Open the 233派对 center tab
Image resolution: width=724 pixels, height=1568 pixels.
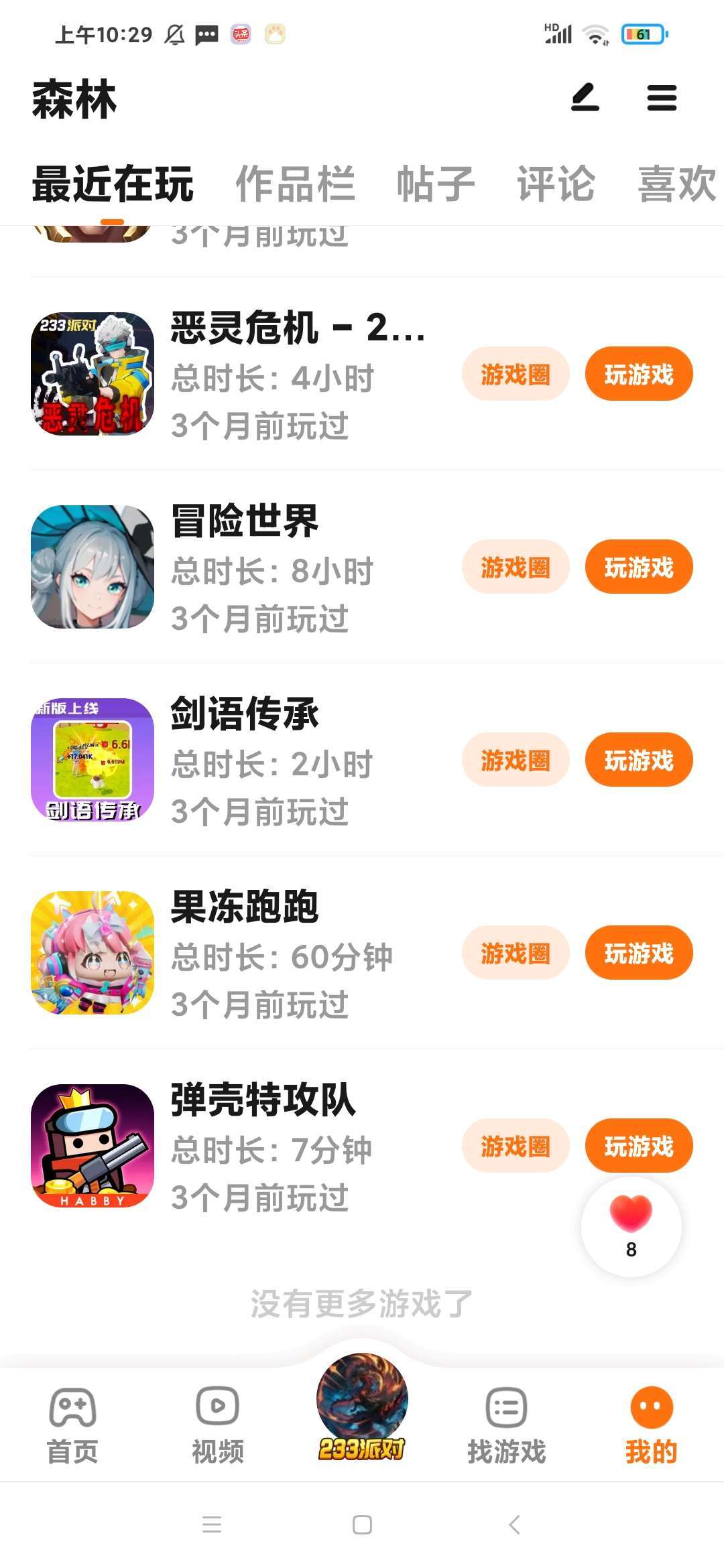(362, 1407)
